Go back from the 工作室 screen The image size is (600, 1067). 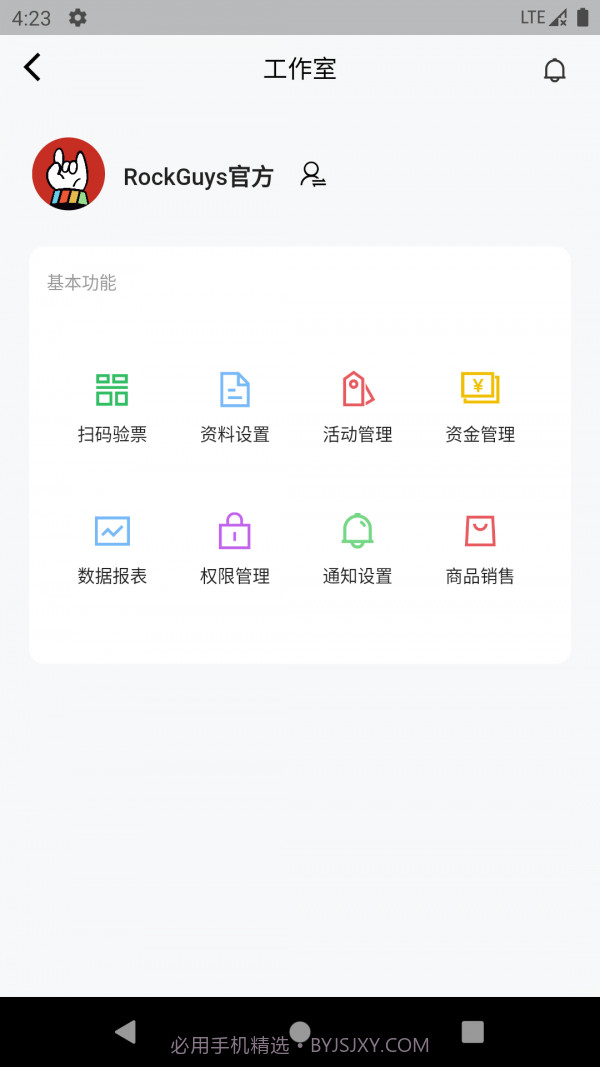[33, 68]
